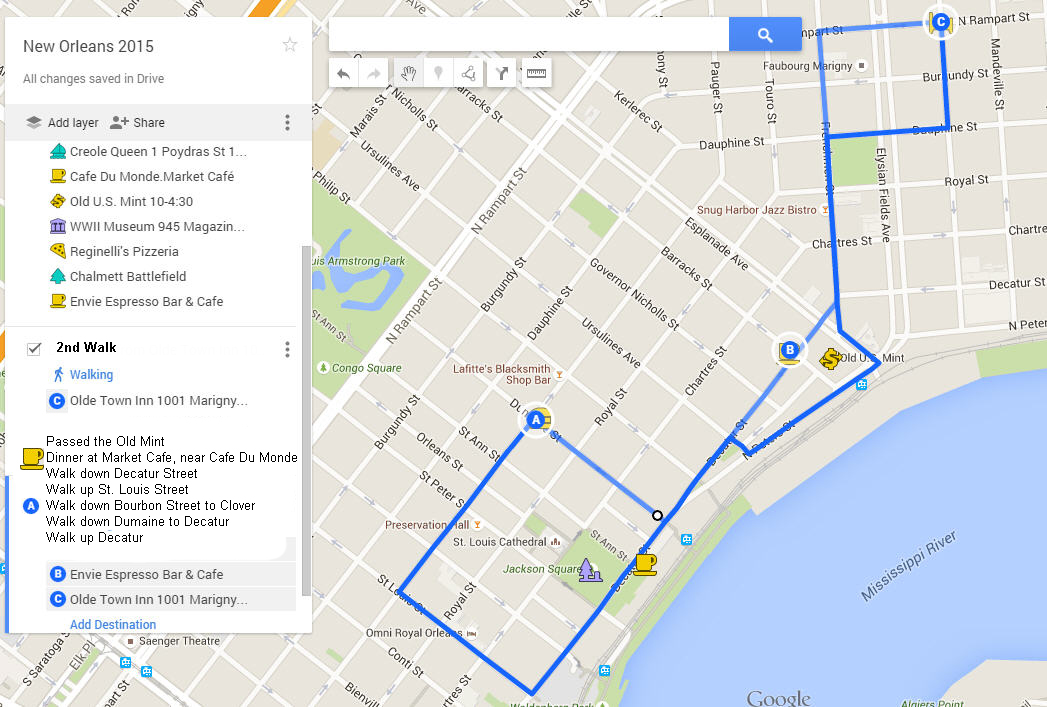This screenshot has width=1047, height=707.
Task: Tap the blue search button
Action: coord(765,35)
